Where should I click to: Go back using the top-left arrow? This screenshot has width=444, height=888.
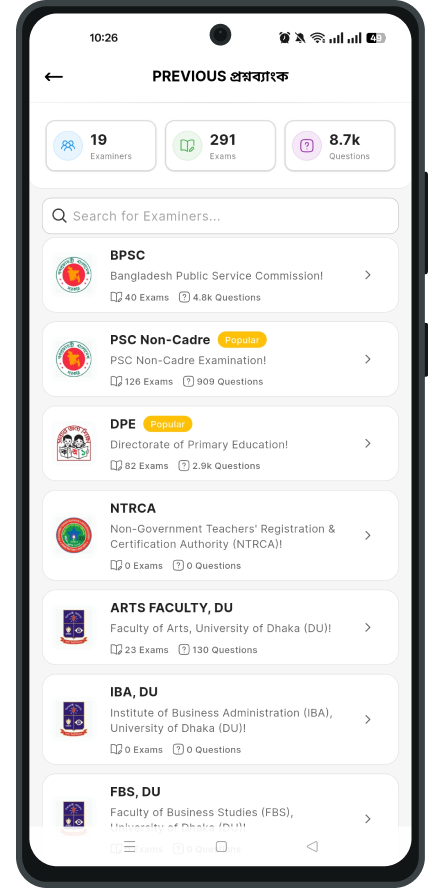54,76
